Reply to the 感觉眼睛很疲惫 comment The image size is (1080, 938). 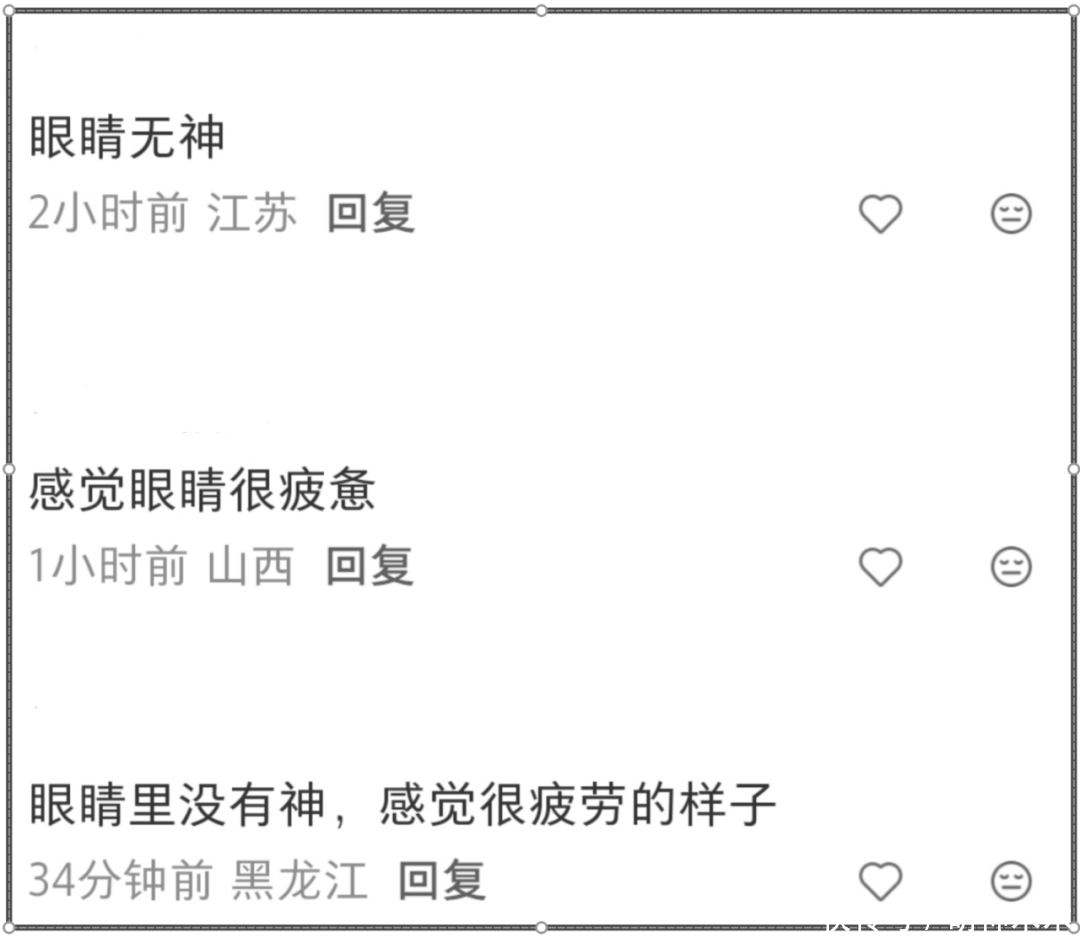click(370, 567)
